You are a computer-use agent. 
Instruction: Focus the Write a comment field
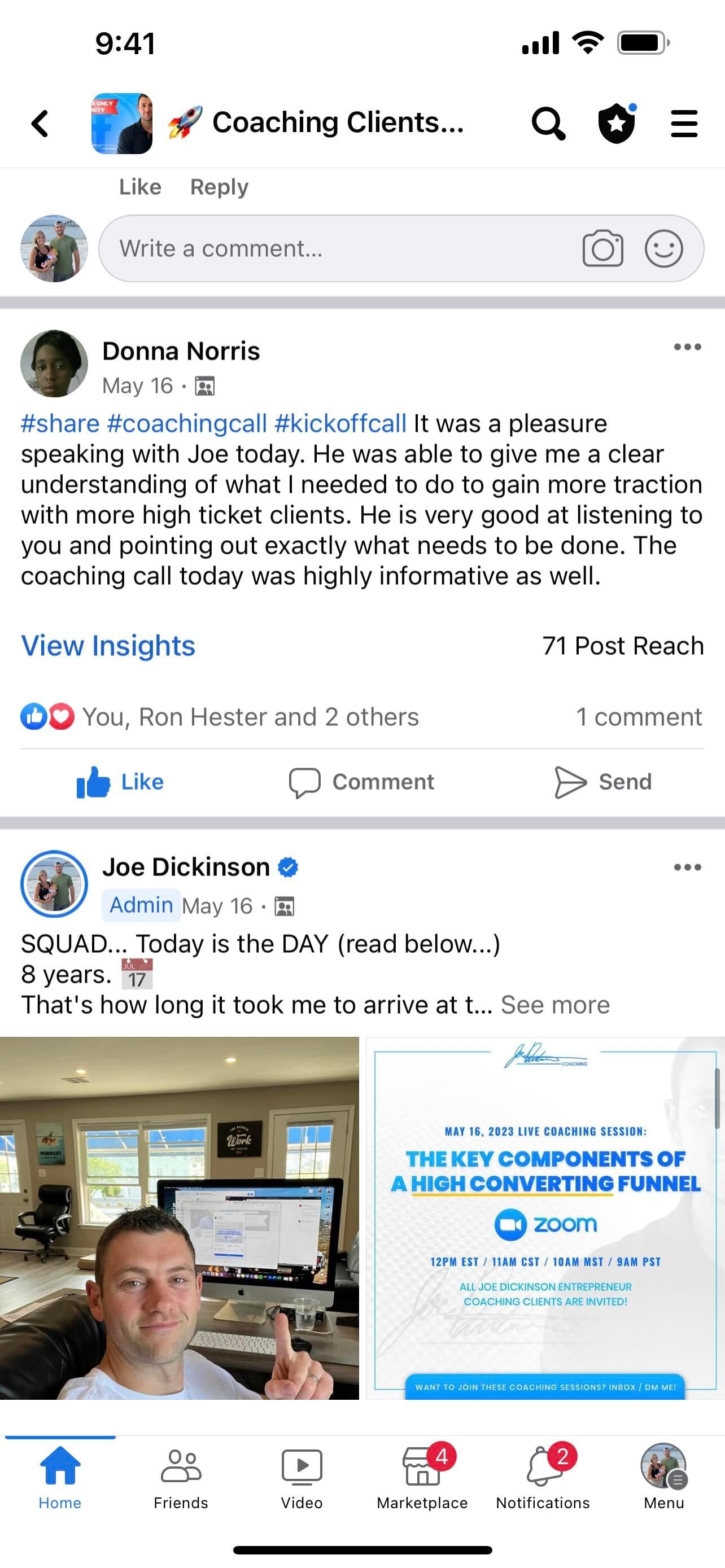pos(341,248)
